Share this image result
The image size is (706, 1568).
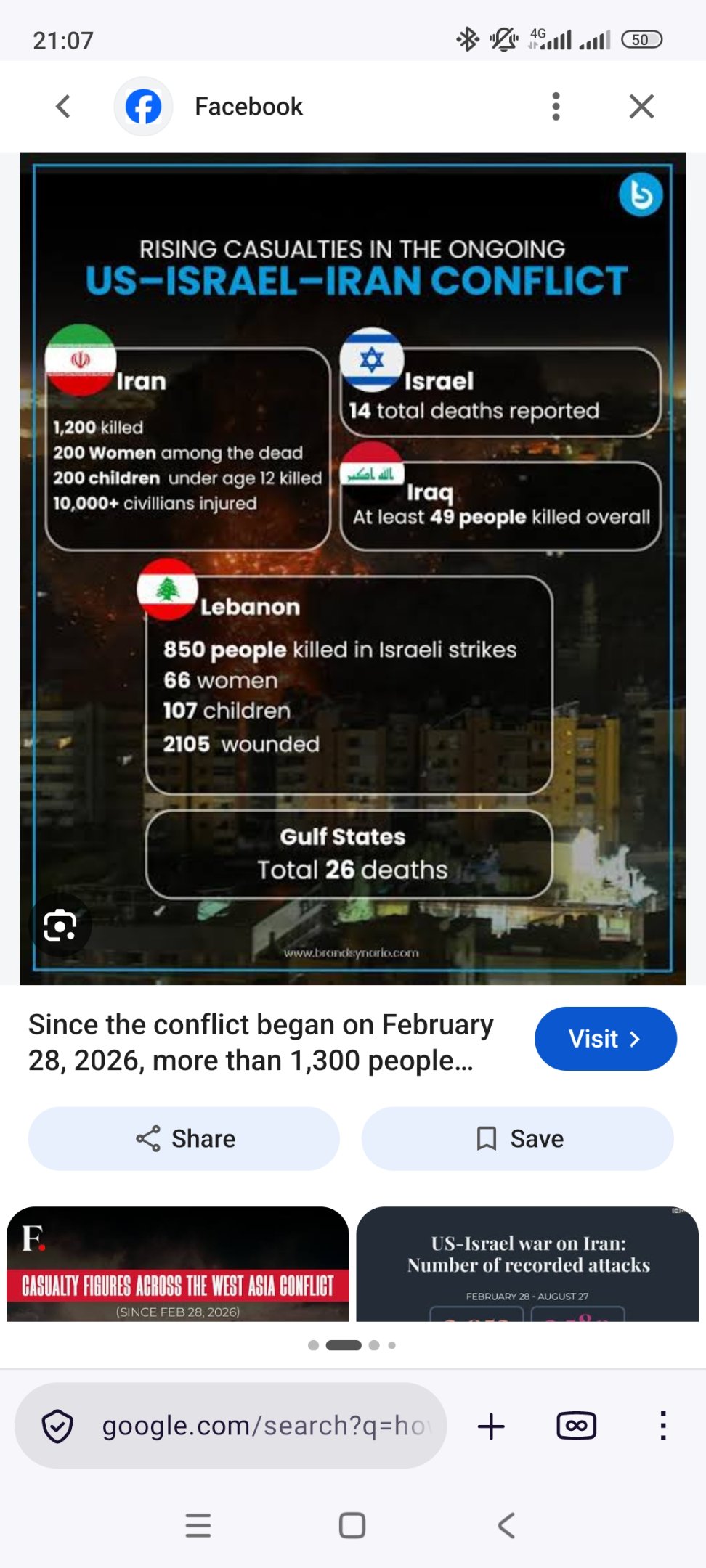tap(184, 1138)
